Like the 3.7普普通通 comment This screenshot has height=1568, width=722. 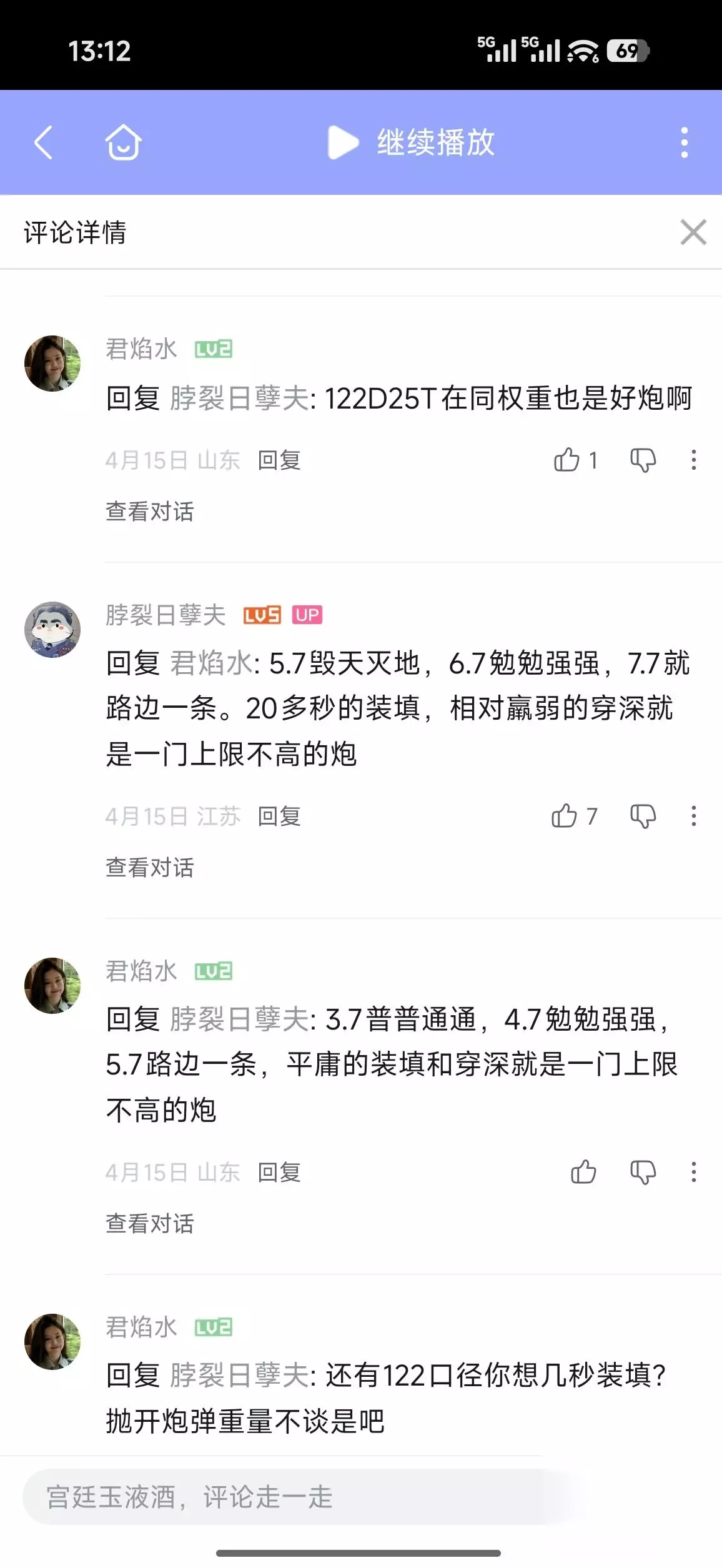(583, 1172)
